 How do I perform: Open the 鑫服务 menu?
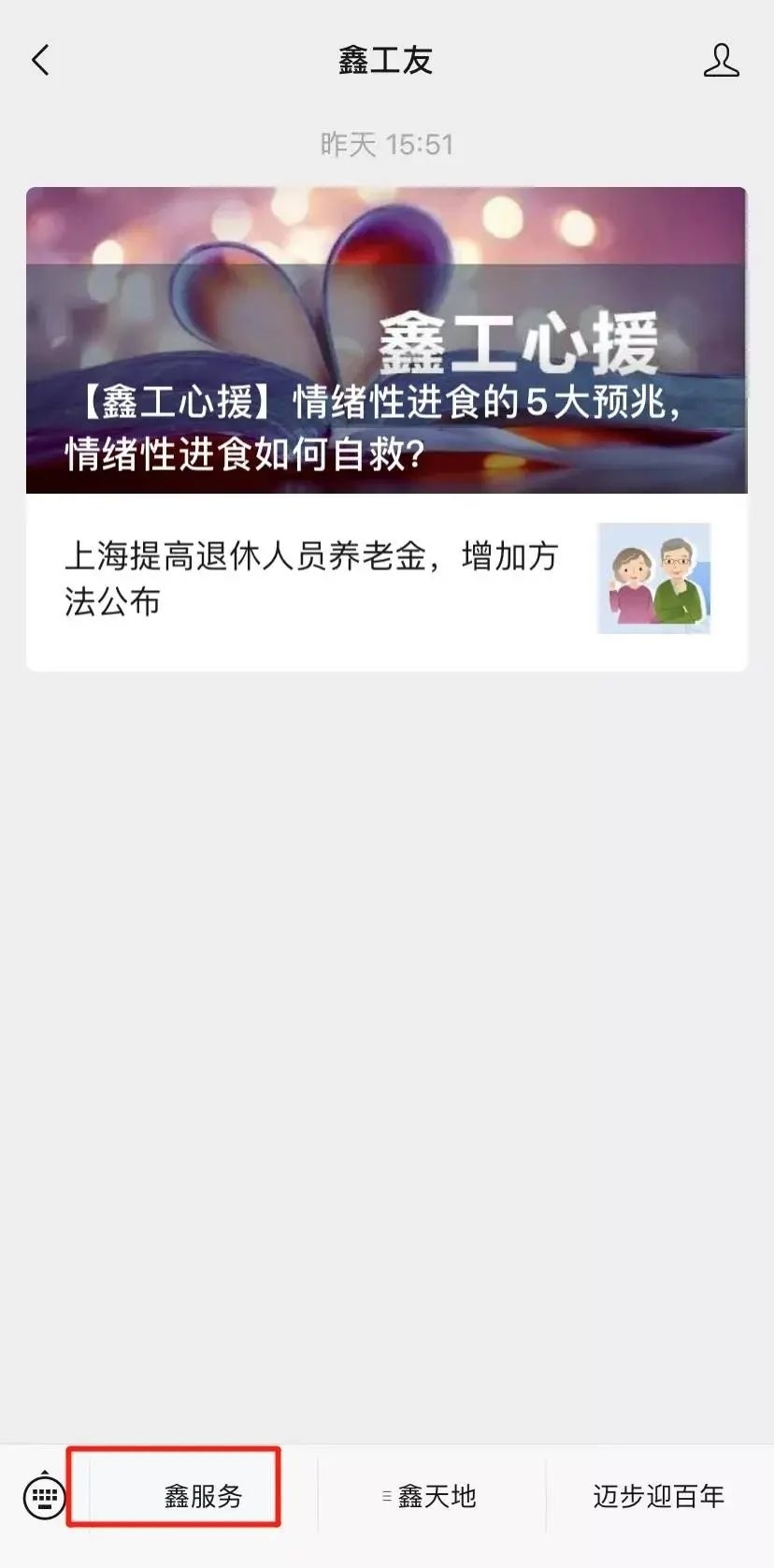pos(203,1496)
